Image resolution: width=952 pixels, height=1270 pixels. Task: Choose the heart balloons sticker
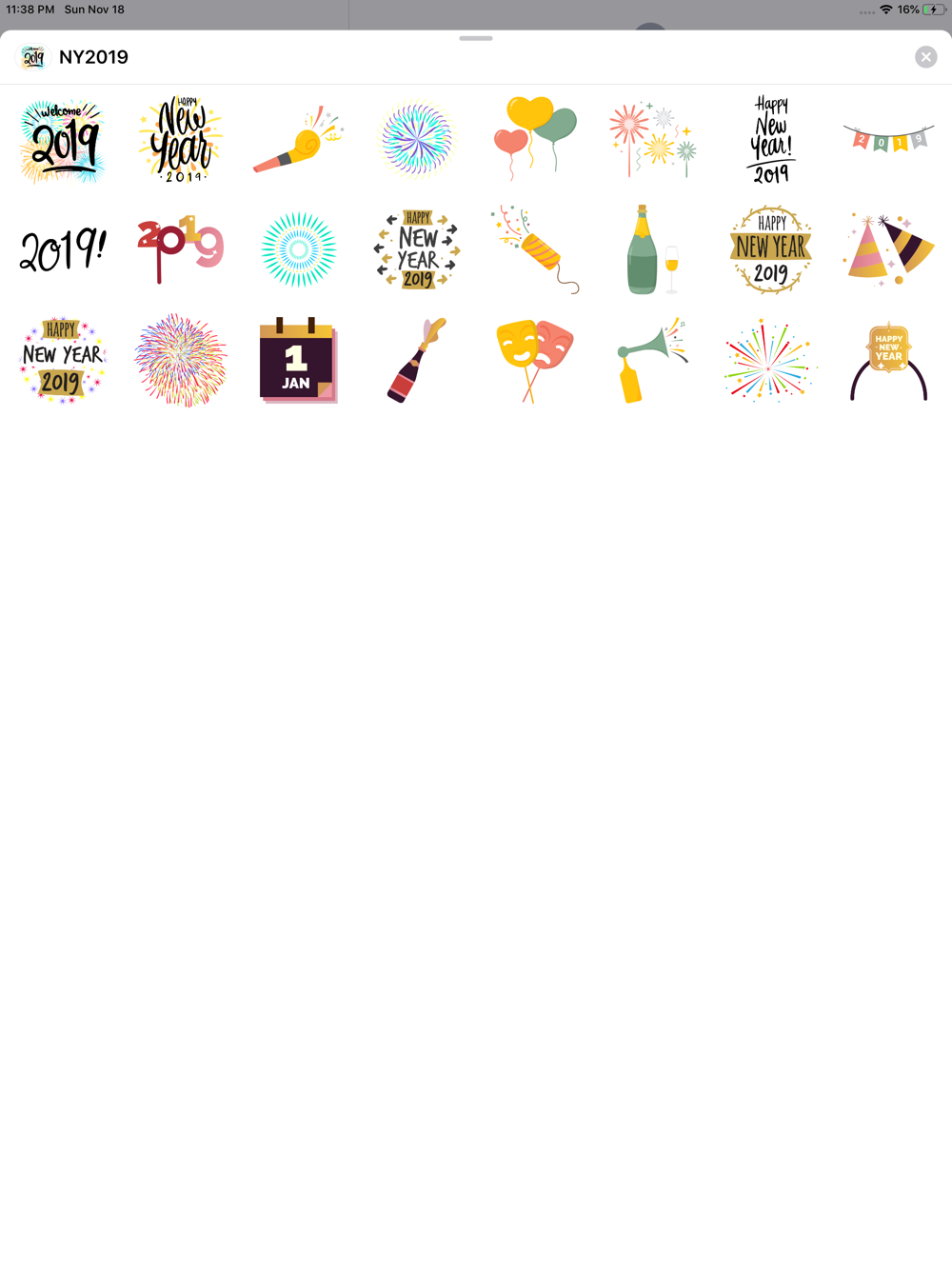[x=535, y=140]
